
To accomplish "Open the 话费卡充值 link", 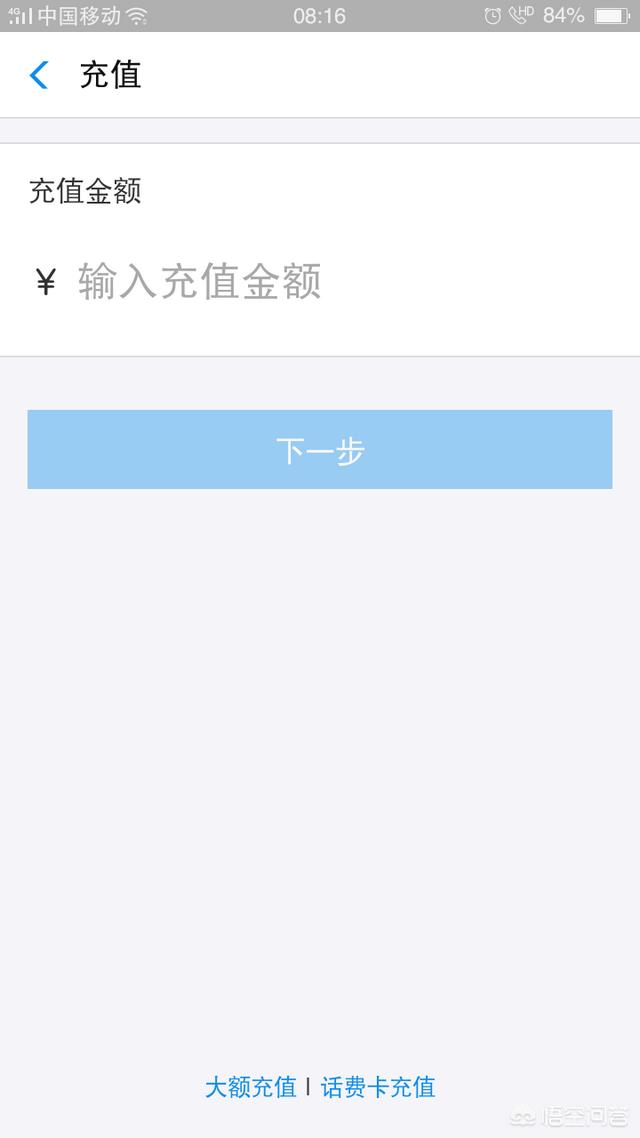I will pyautogui.click(x=378, y=1087).
